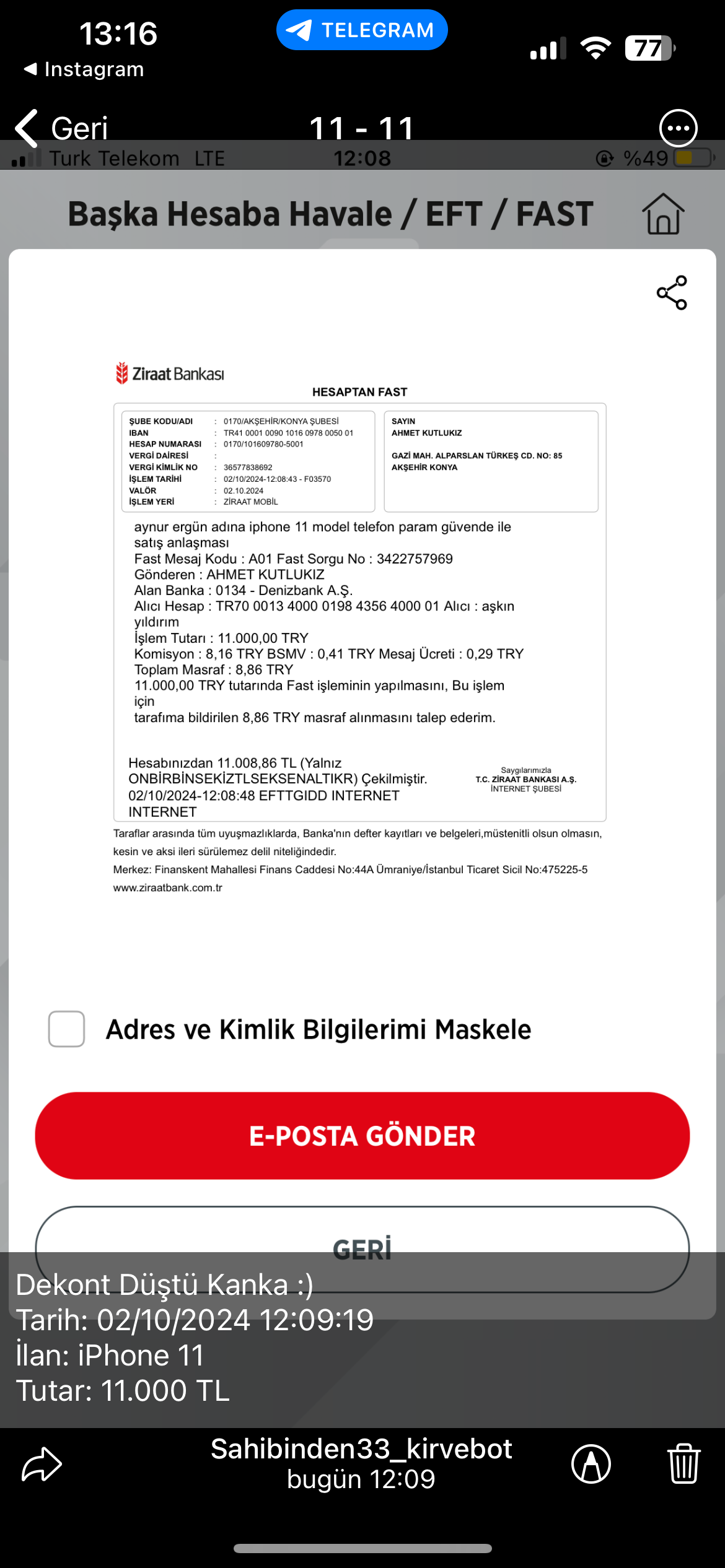Open the drawing and markup editor icon

[x=591, y=1464]
